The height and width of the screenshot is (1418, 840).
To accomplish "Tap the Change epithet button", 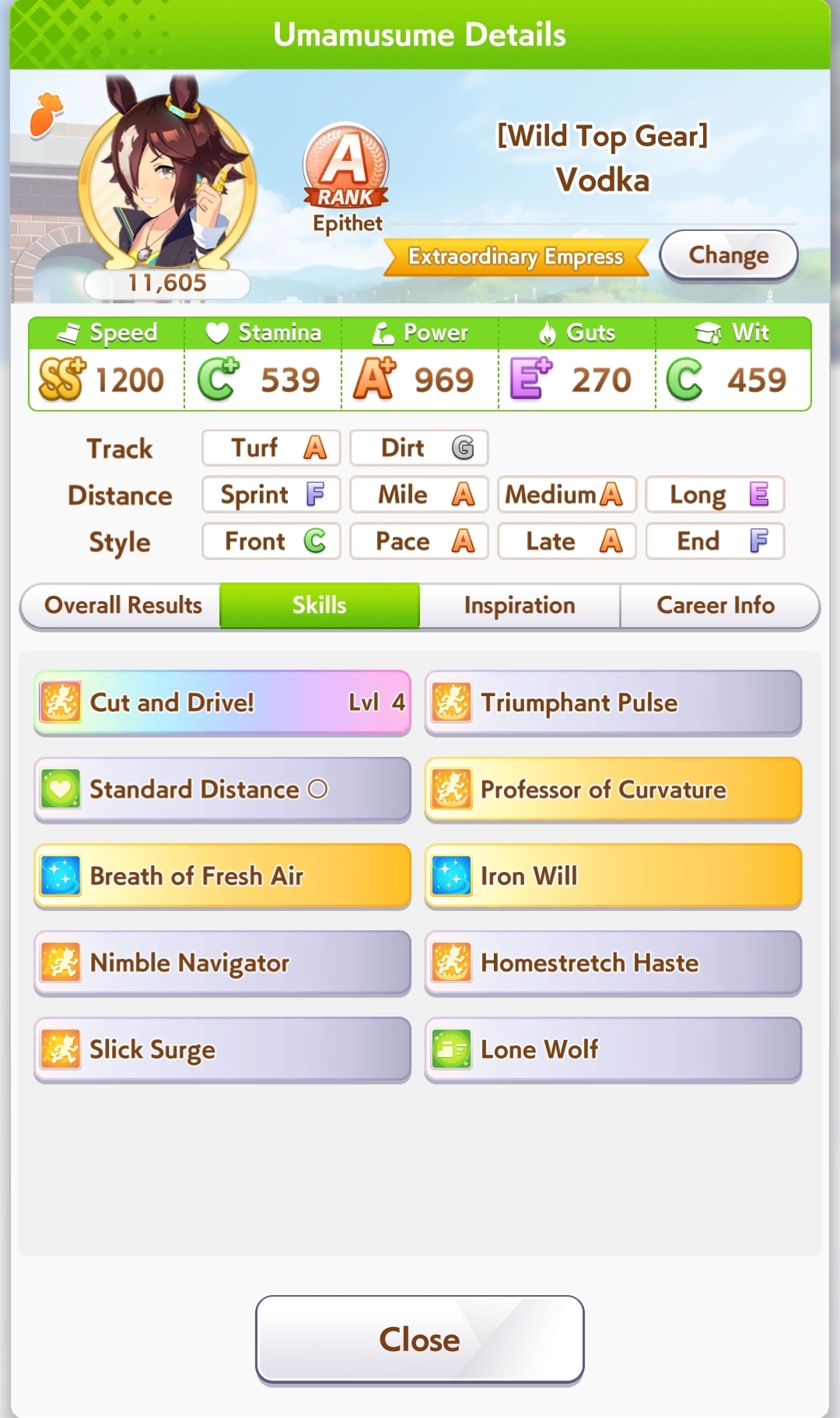I will 728,255.
